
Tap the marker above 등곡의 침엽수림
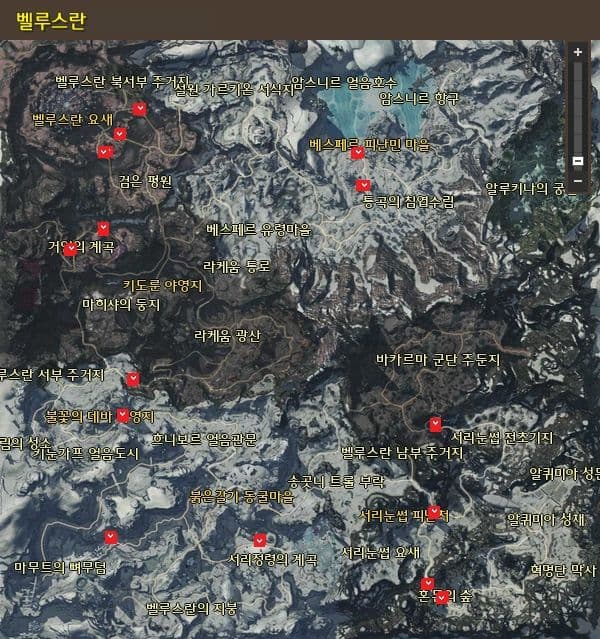(x=364, y=184)
